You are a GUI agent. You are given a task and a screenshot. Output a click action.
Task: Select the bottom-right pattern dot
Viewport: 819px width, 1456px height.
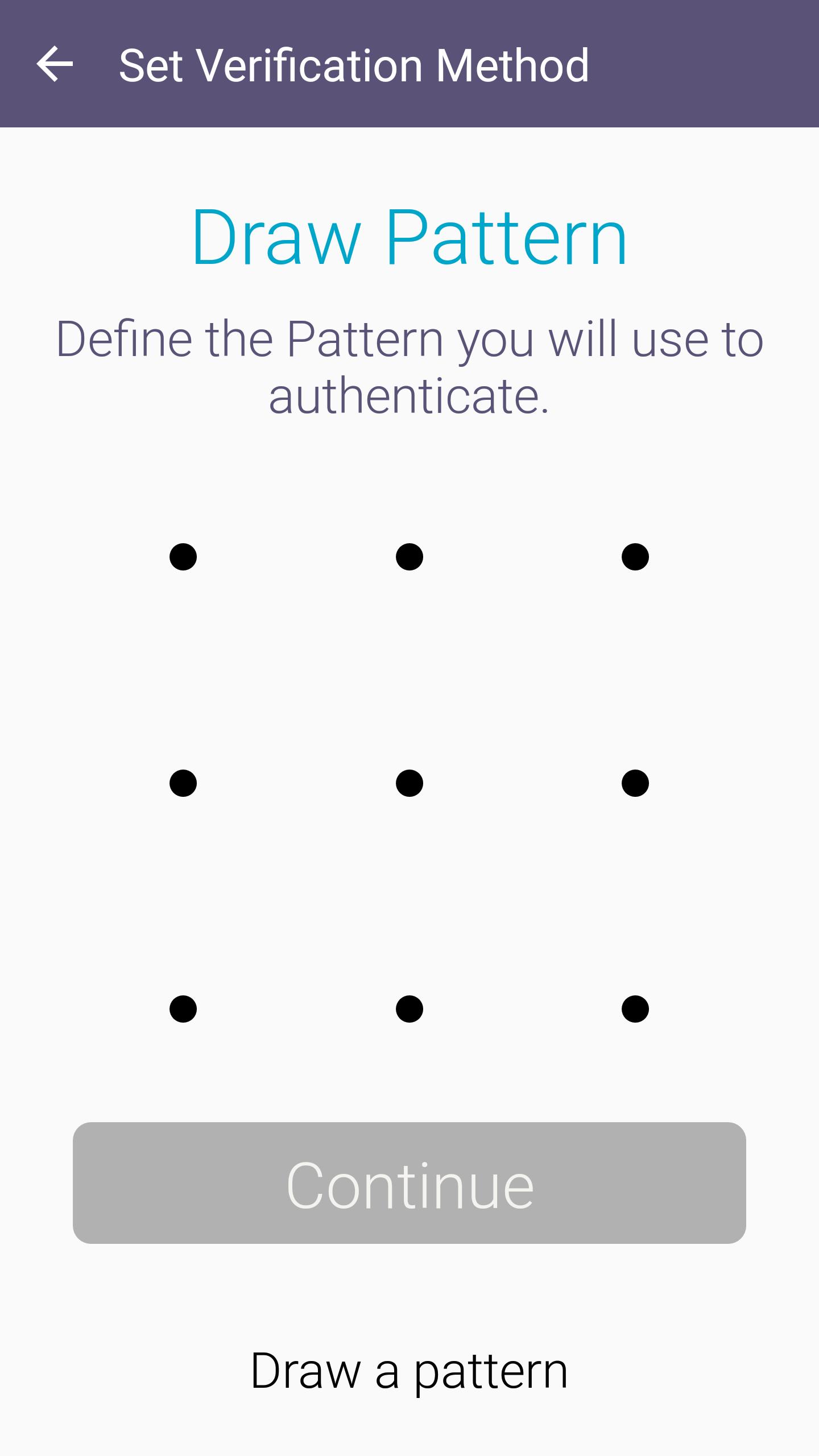point(635,1009)
